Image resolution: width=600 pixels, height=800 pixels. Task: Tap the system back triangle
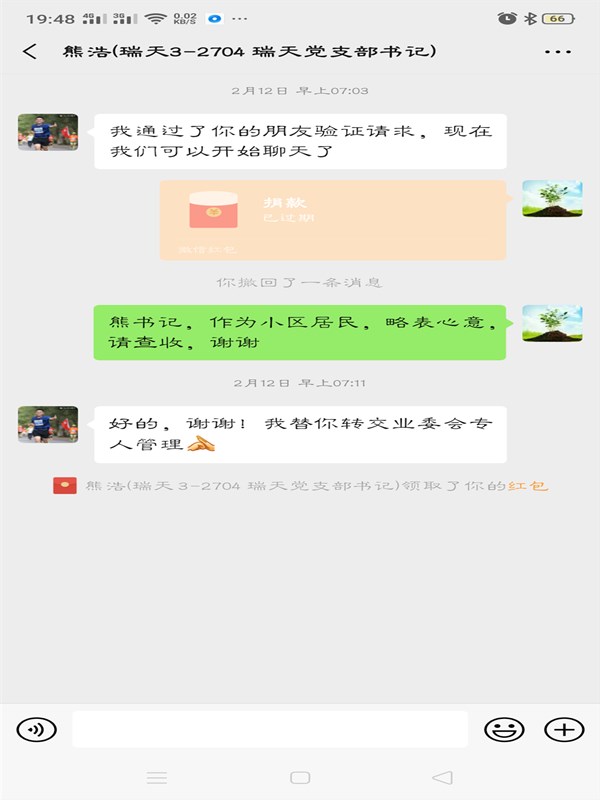pyautogui.click(x=442, y=777)
